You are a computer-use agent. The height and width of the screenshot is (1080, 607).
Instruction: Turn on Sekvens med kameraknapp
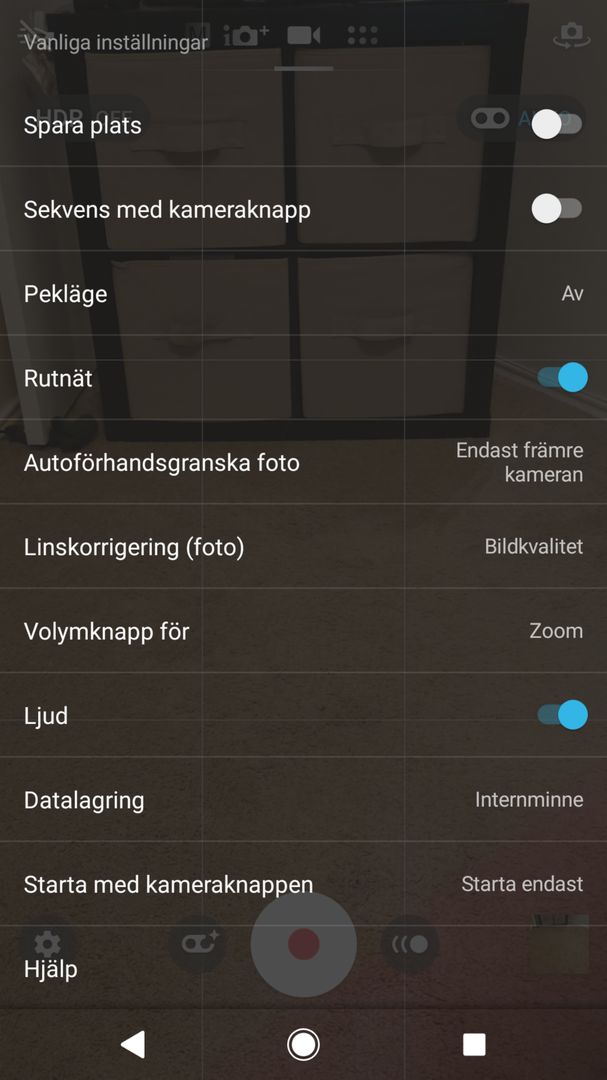(557, 209)
